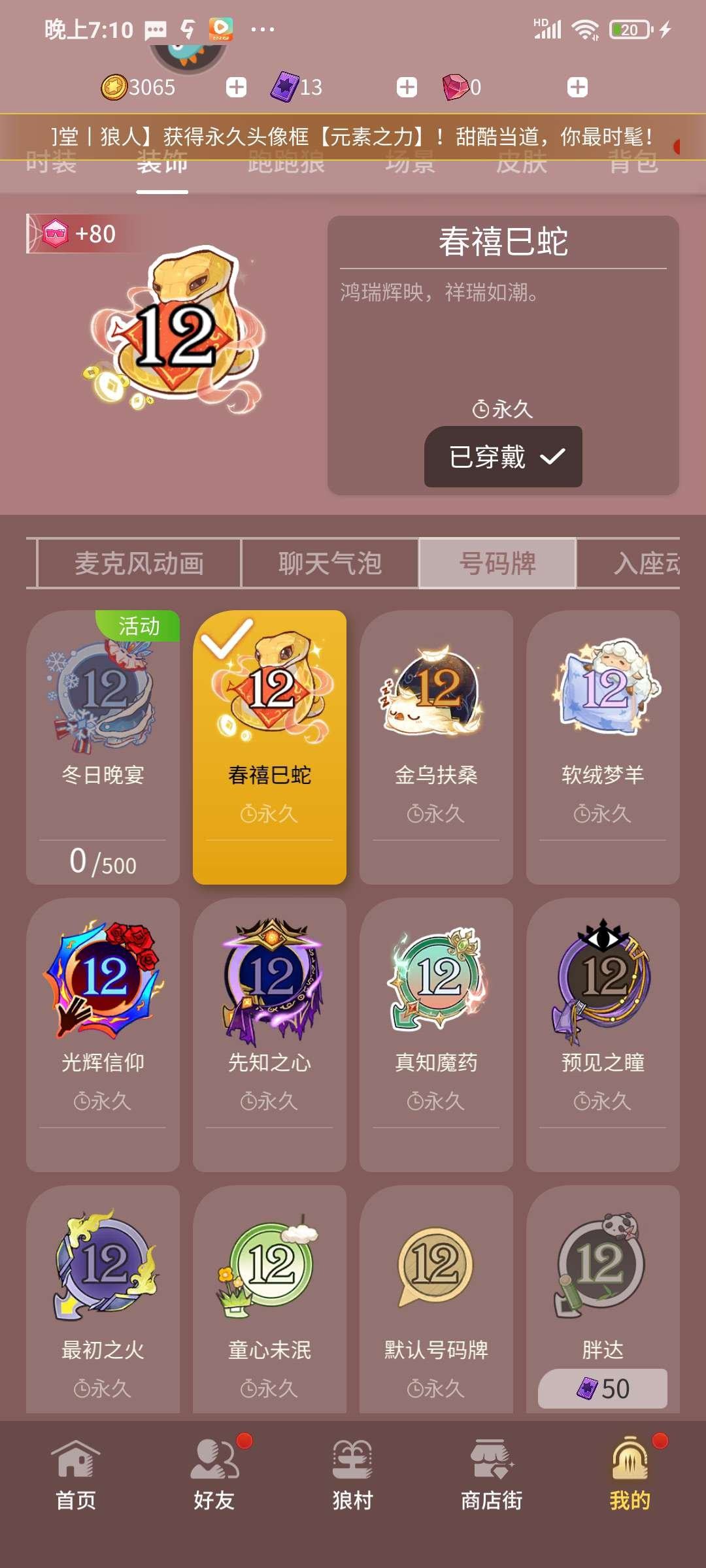
Task: Open the 背包 category tab
Action: [631, 165]
